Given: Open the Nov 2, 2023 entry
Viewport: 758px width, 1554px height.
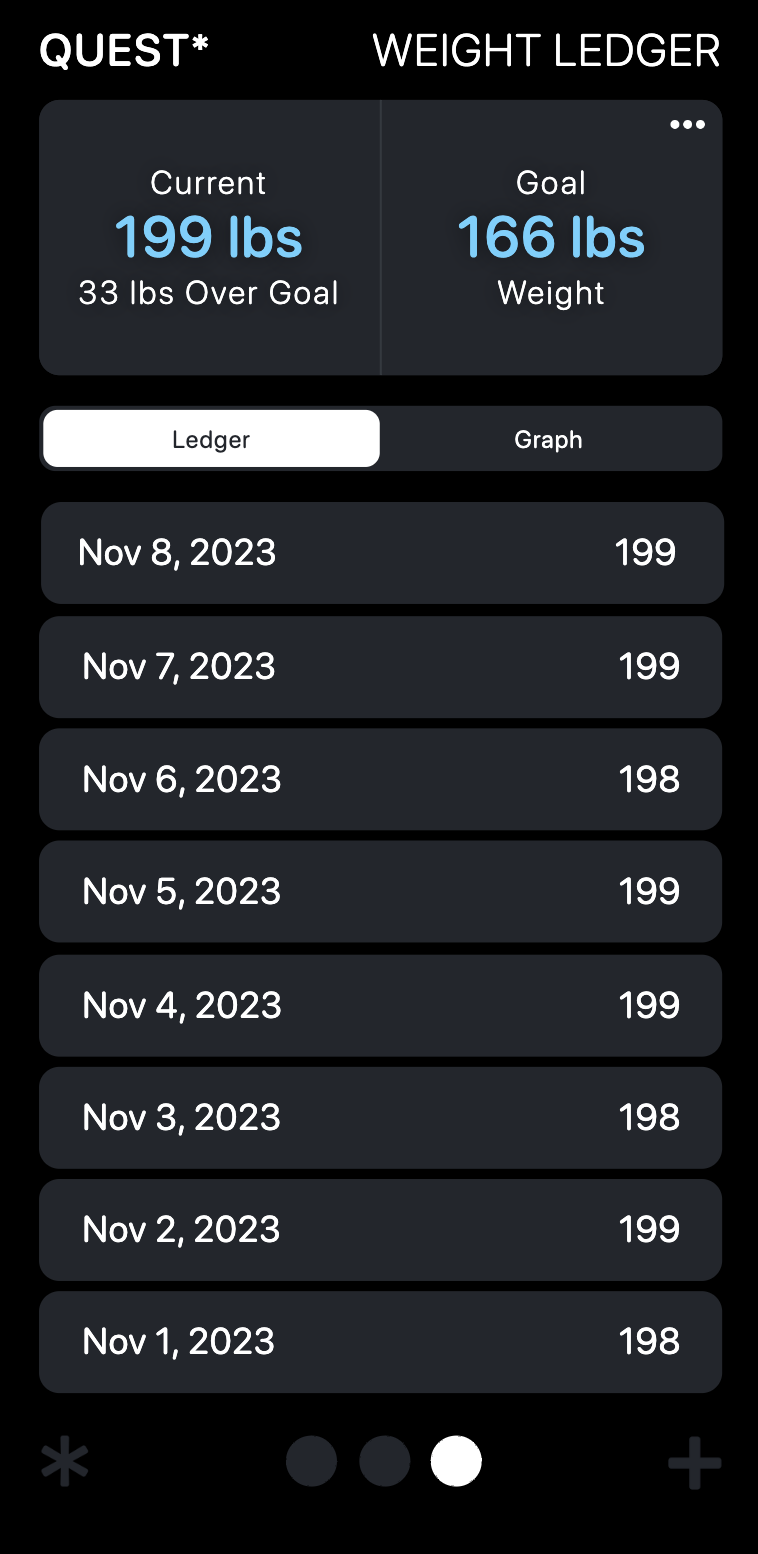Looking at the screenshot, I should [x=381, y=1229].
